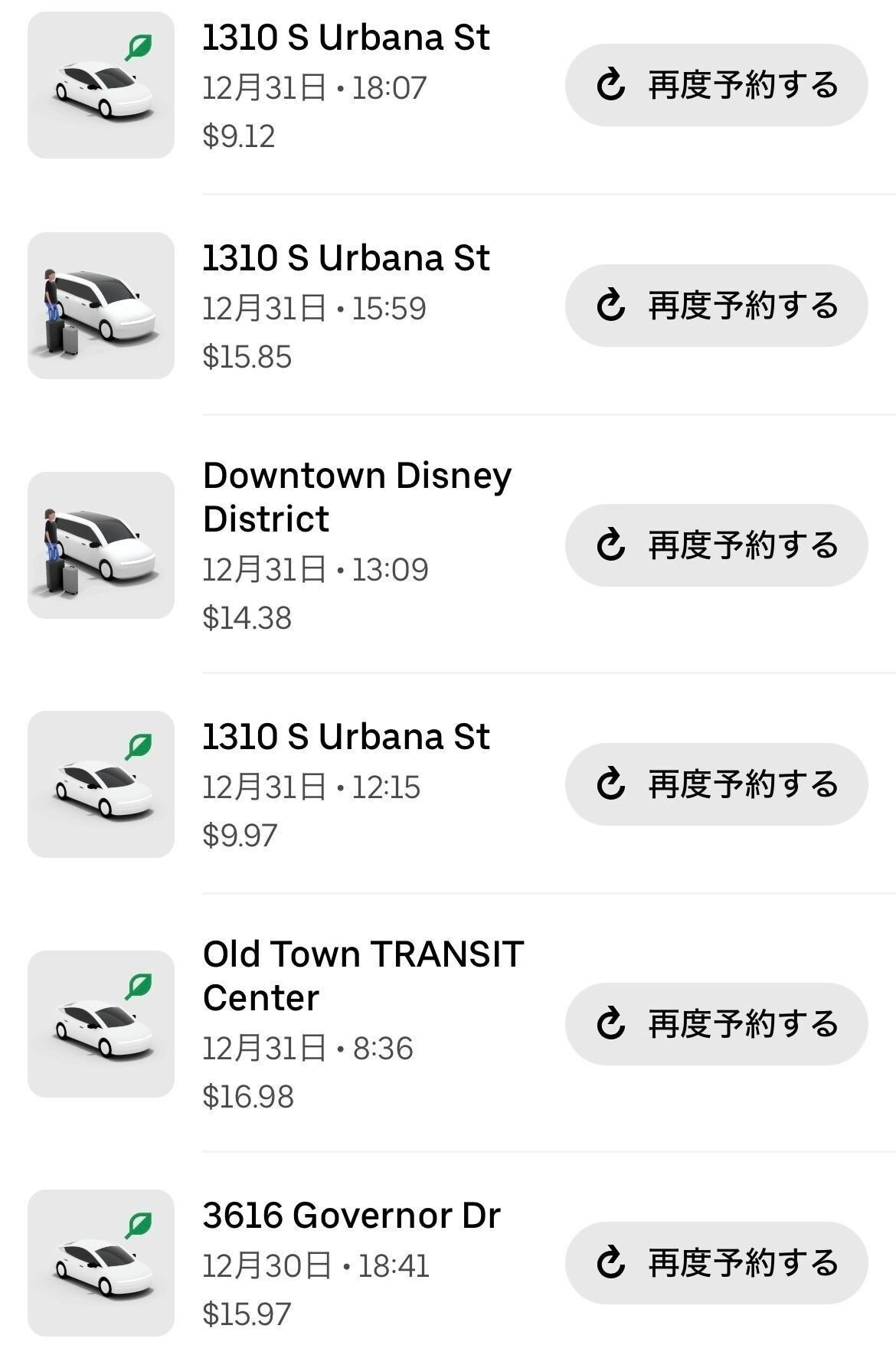Rebook the Downtown Disney District ride

coord(716,545)
